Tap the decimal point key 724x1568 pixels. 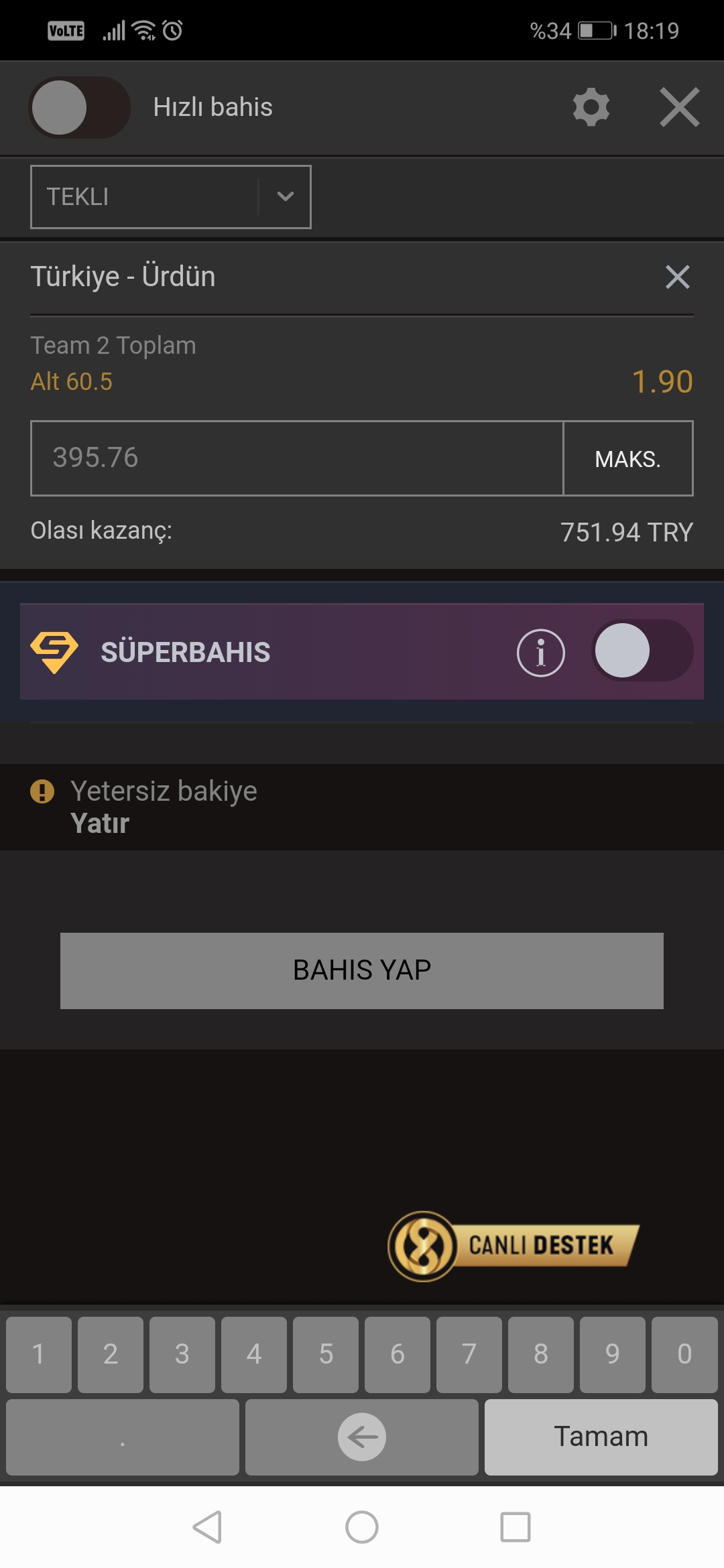(123, 1437)
